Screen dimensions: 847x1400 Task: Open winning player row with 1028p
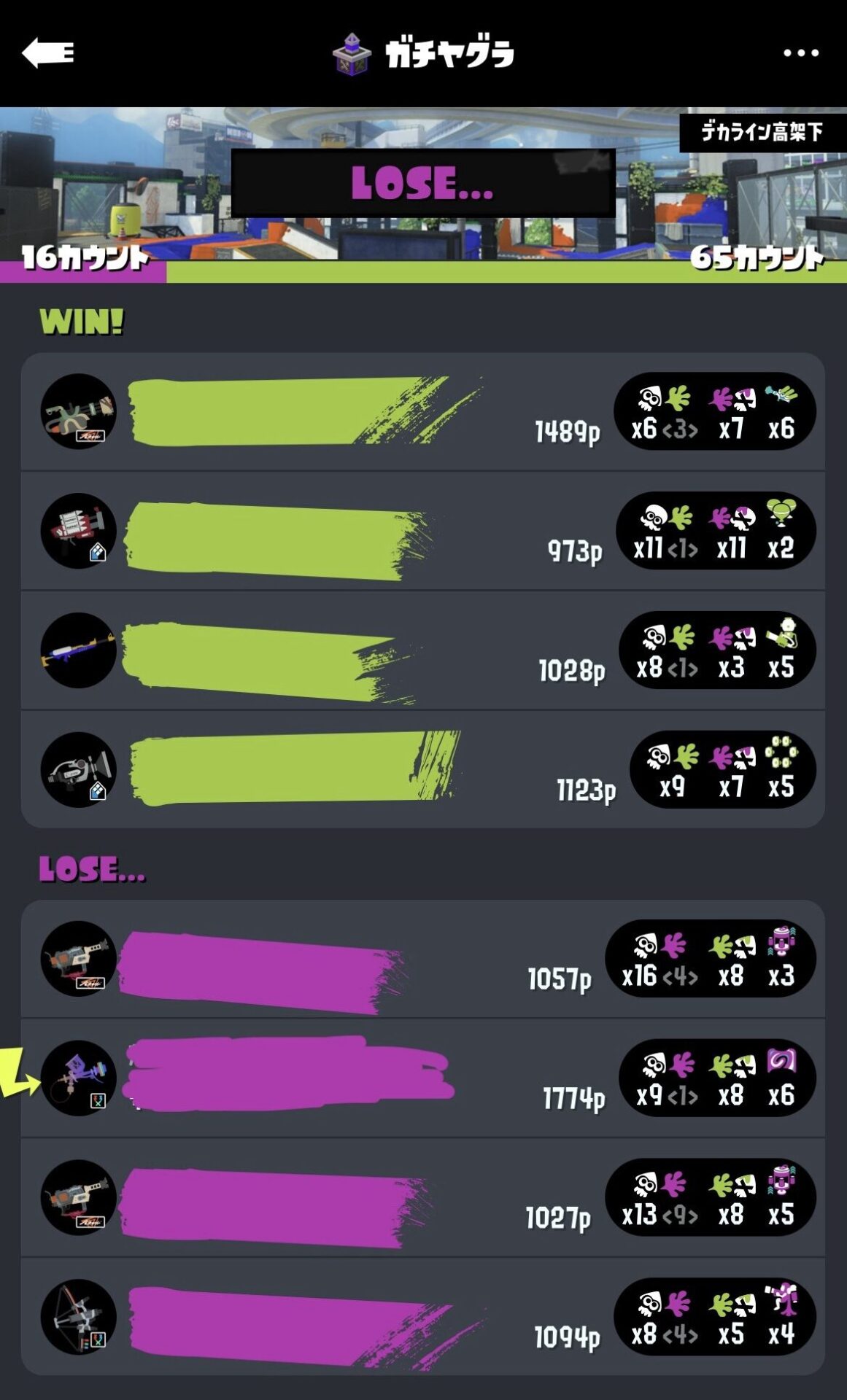423,651
